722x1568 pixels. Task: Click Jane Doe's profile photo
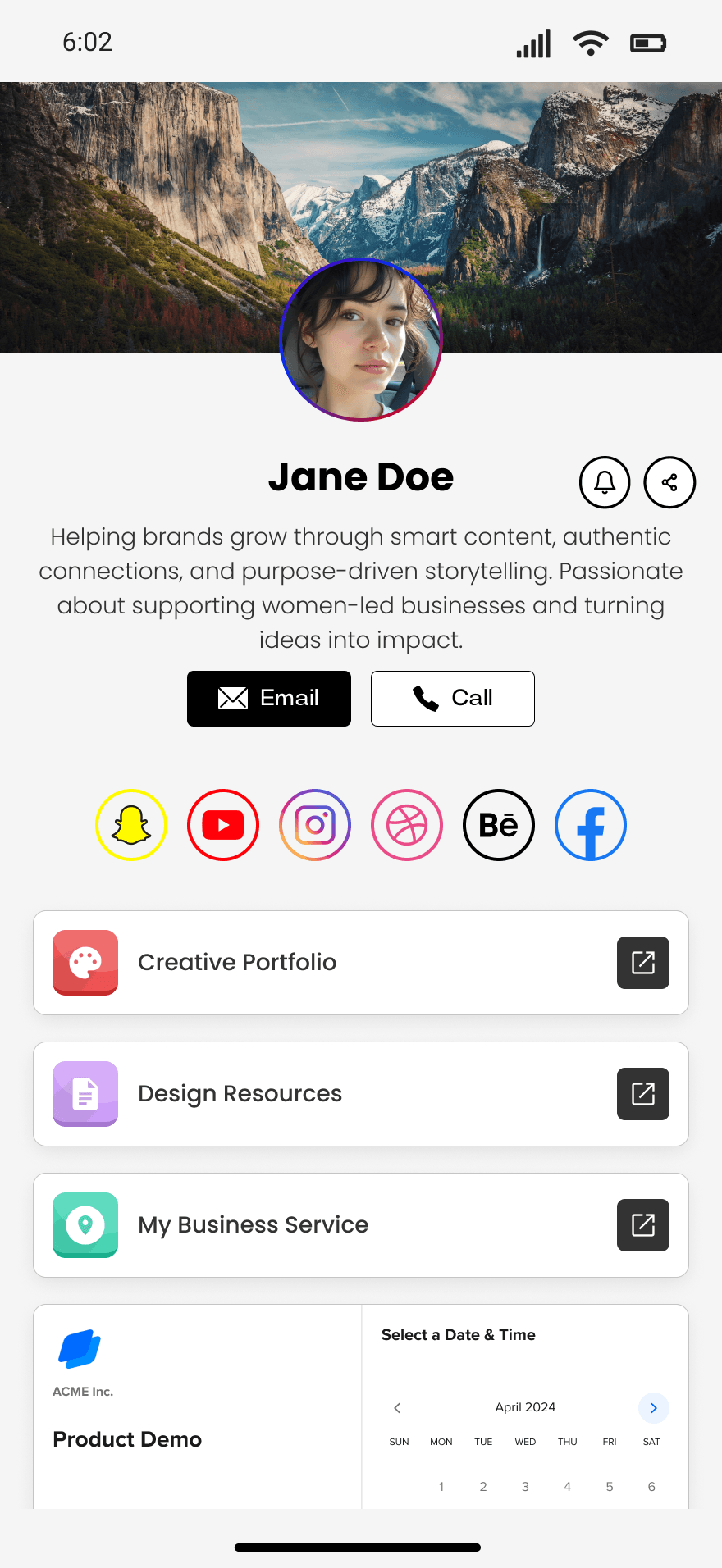point(360,340)
